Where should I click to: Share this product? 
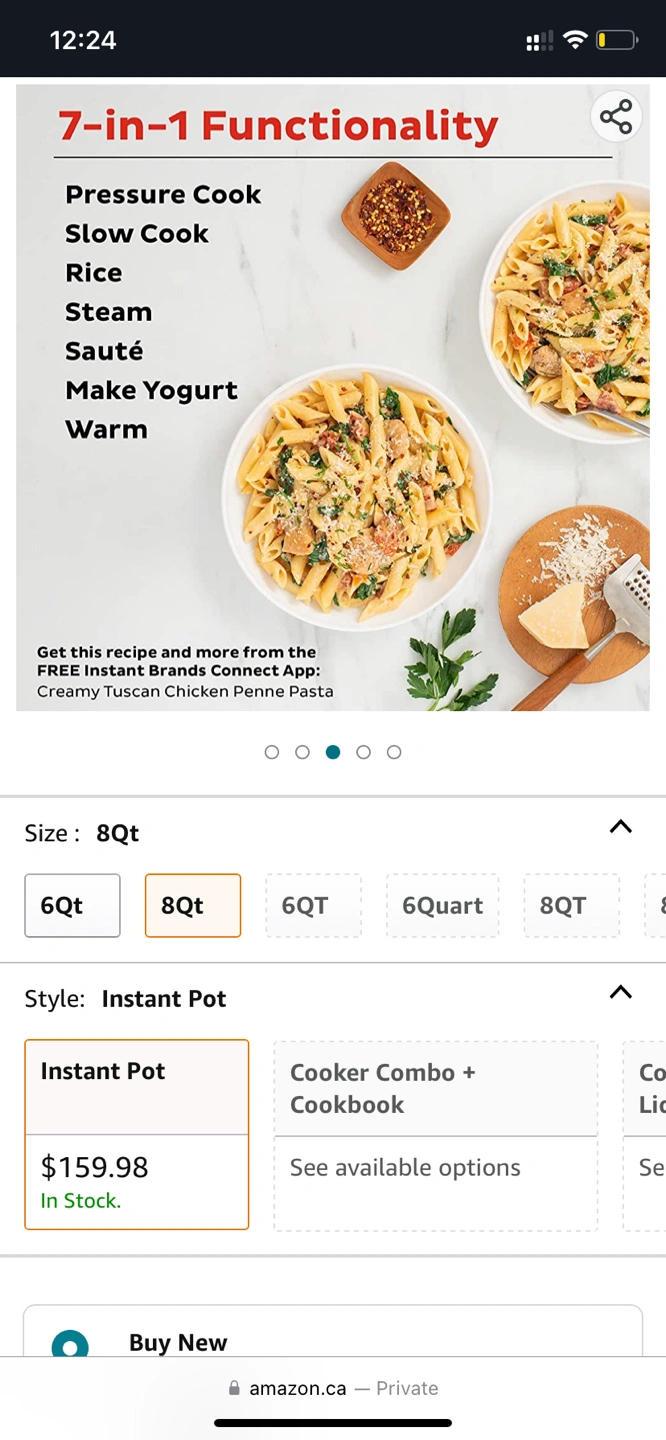[616, 117]
